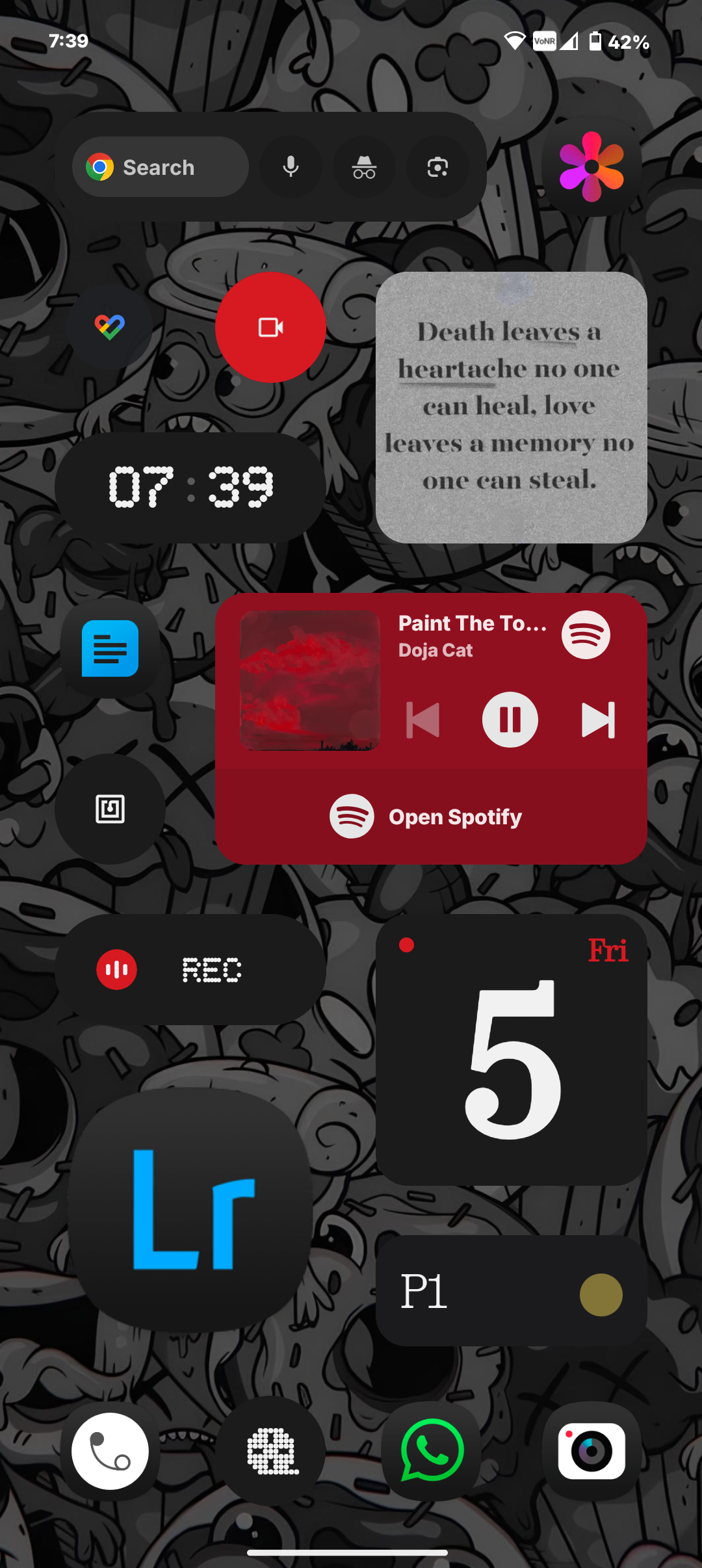Open the Fri 5 calendar widget

tap(511, 1049)
